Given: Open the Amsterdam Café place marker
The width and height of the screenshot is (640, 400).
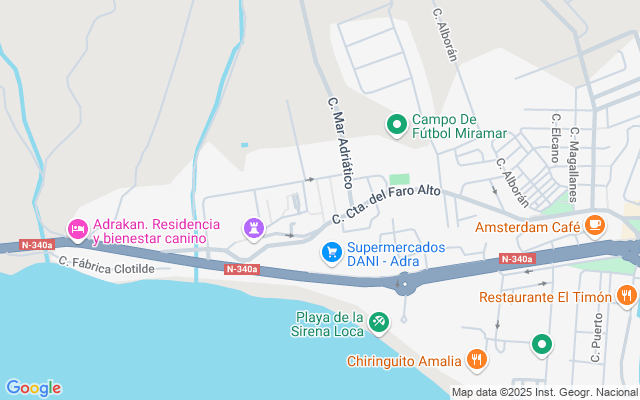Looking at the screenshot, I should [x=597, y=226].
